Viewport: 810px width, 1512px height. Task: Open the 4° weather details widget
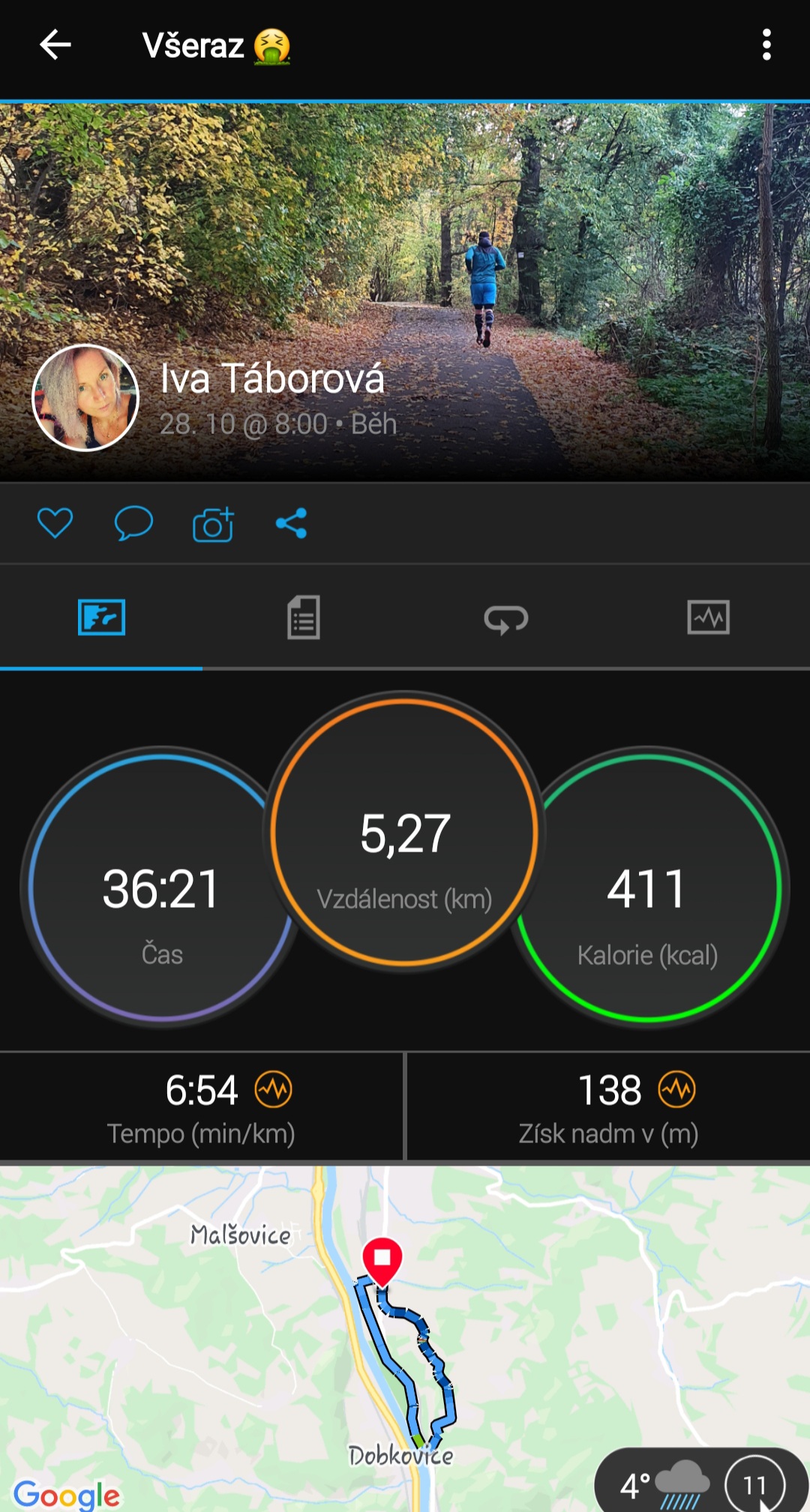coord(701,1482)
